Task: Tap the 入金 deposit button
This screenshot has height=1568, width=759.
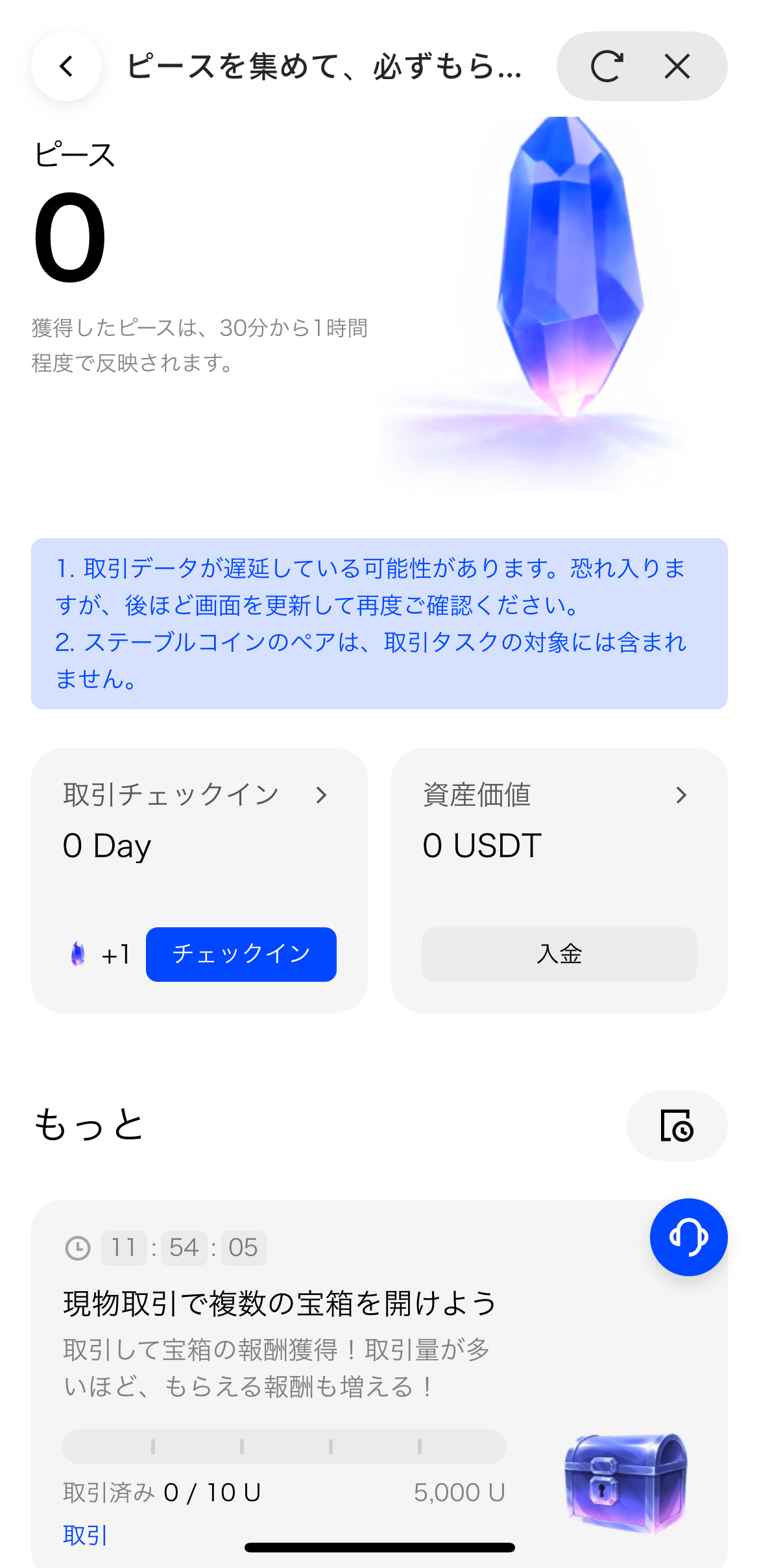Action: tap(558, 954)
